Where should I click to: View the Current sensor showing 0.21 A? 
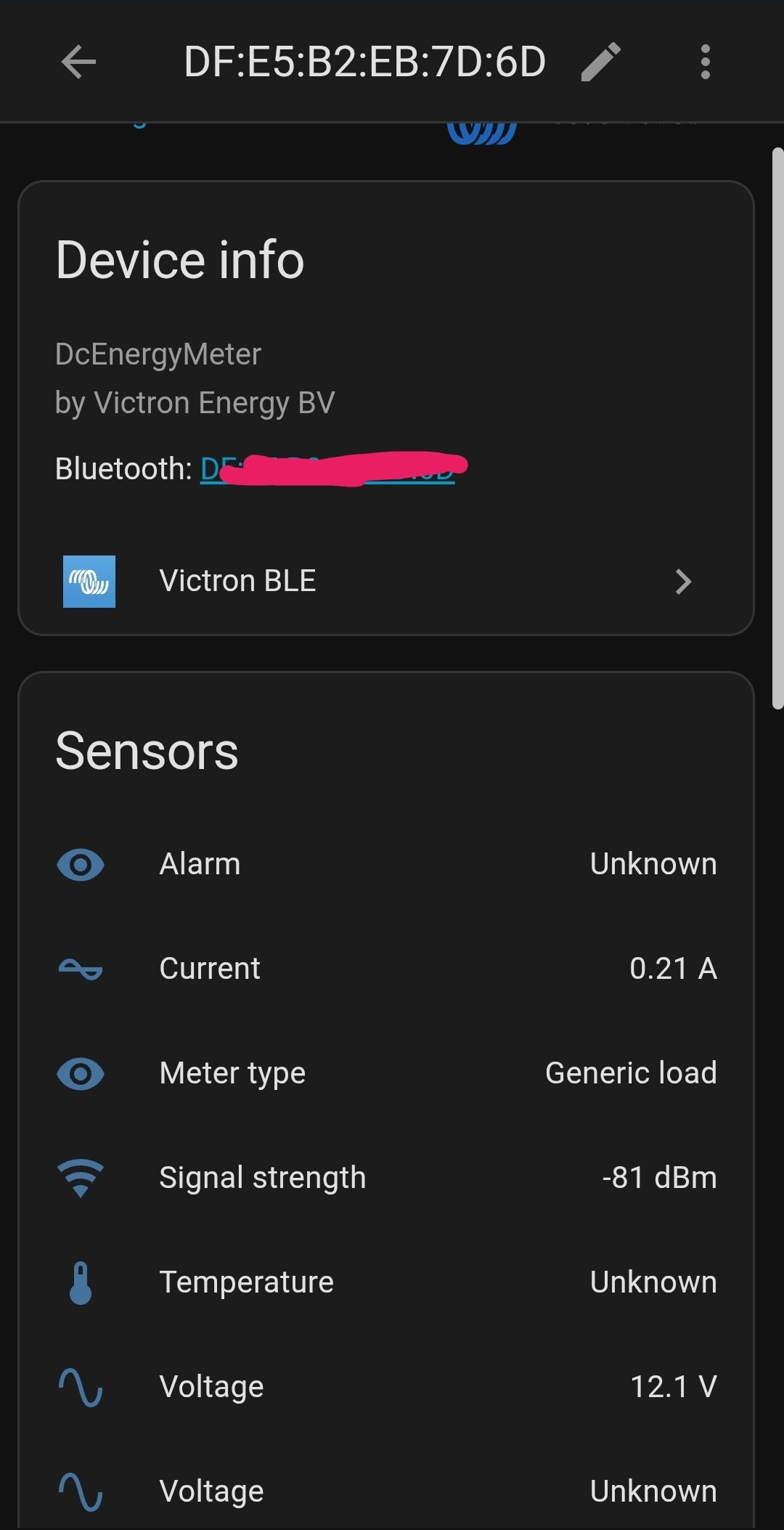[385, 969]
